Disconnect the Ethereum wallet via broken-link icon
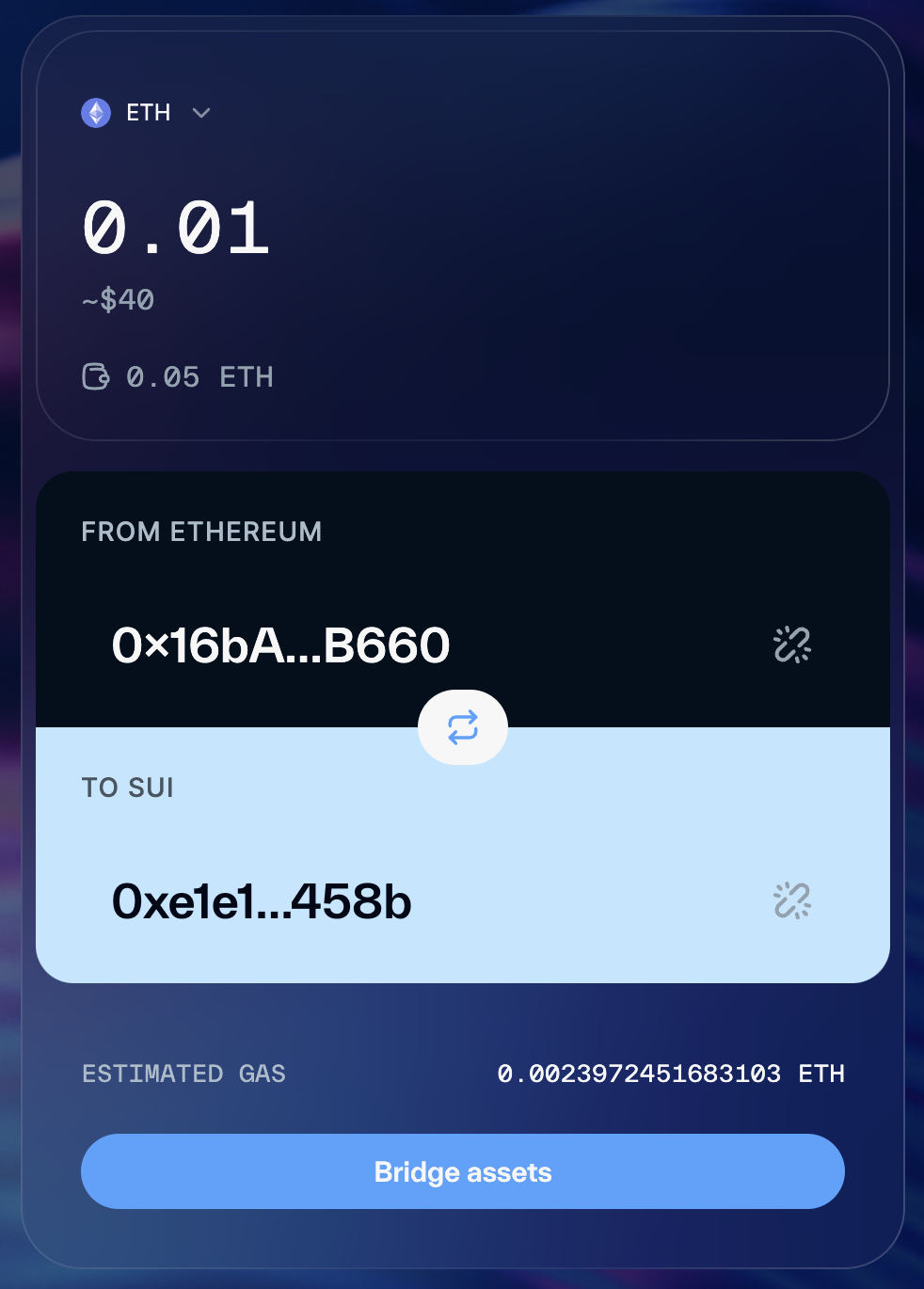This screenshot has height=1289, width=924. pyautogui.click(x=791, y=644)
